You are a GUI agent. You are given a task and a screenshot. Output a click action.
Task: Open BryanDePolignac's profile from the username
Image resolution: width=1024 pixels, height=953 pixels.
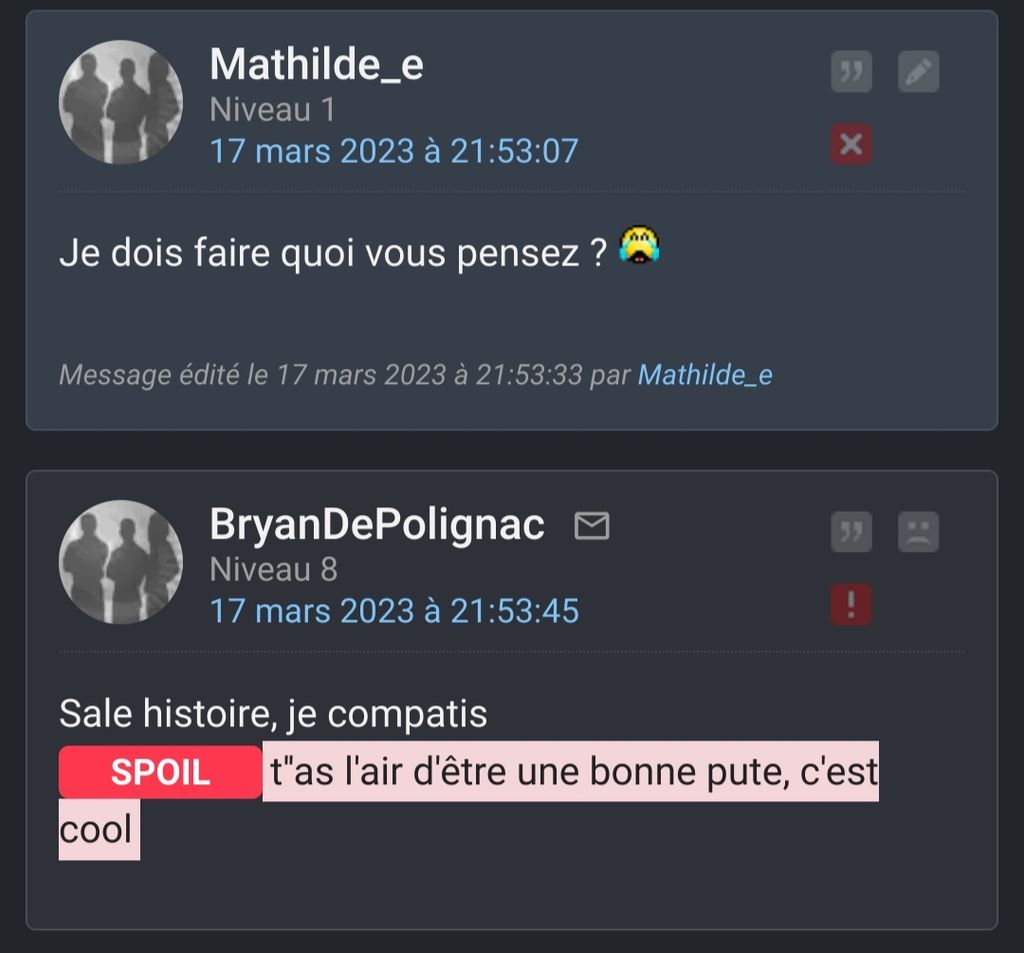(x=377, y=524)
